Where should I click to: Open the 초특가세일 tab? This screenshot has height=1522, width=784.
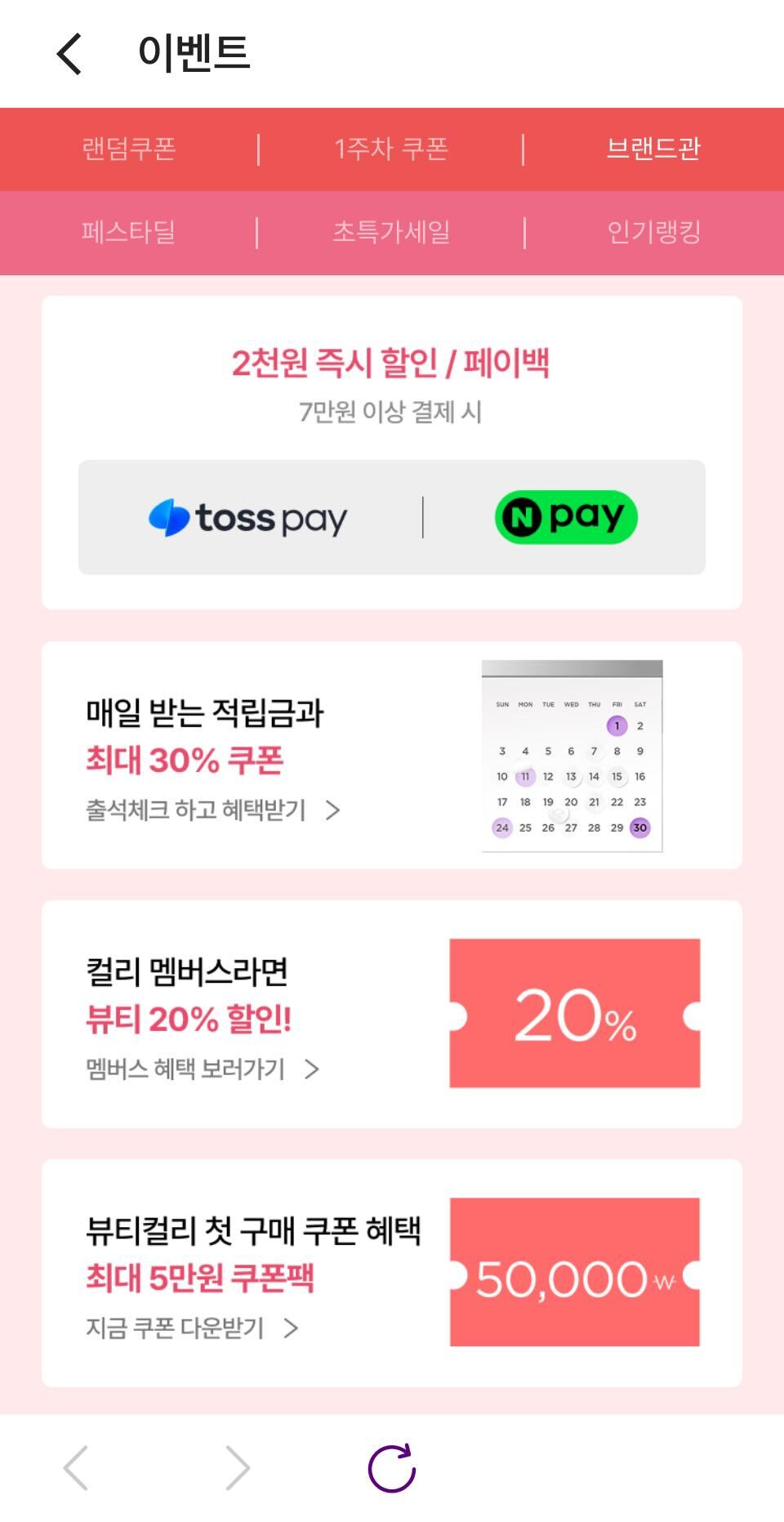pos(390,233)
